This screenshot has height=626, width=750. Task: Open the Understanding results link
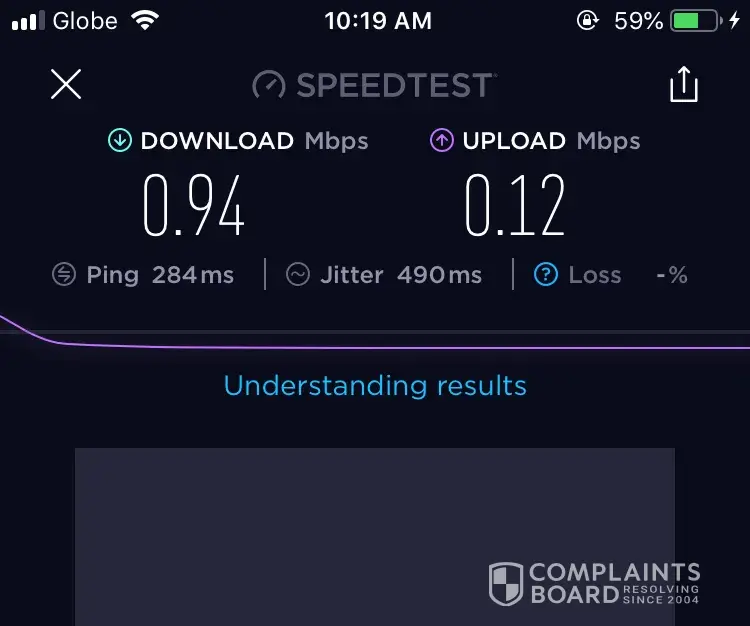click(375, 385)
